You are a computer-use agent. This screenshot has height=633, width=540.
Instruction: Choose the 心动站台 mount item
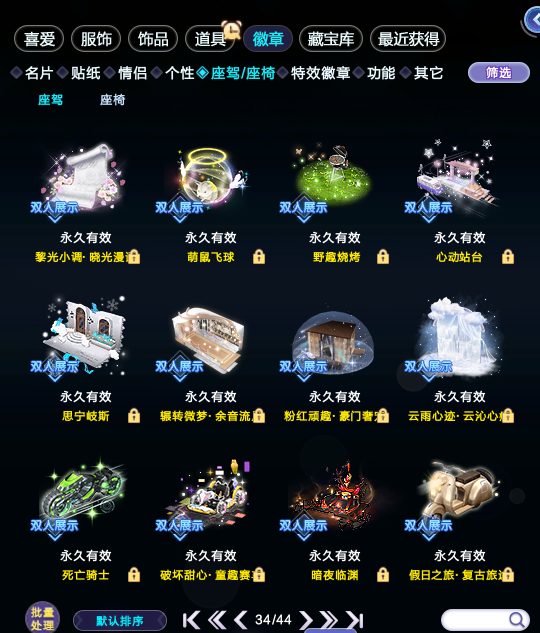459,202
